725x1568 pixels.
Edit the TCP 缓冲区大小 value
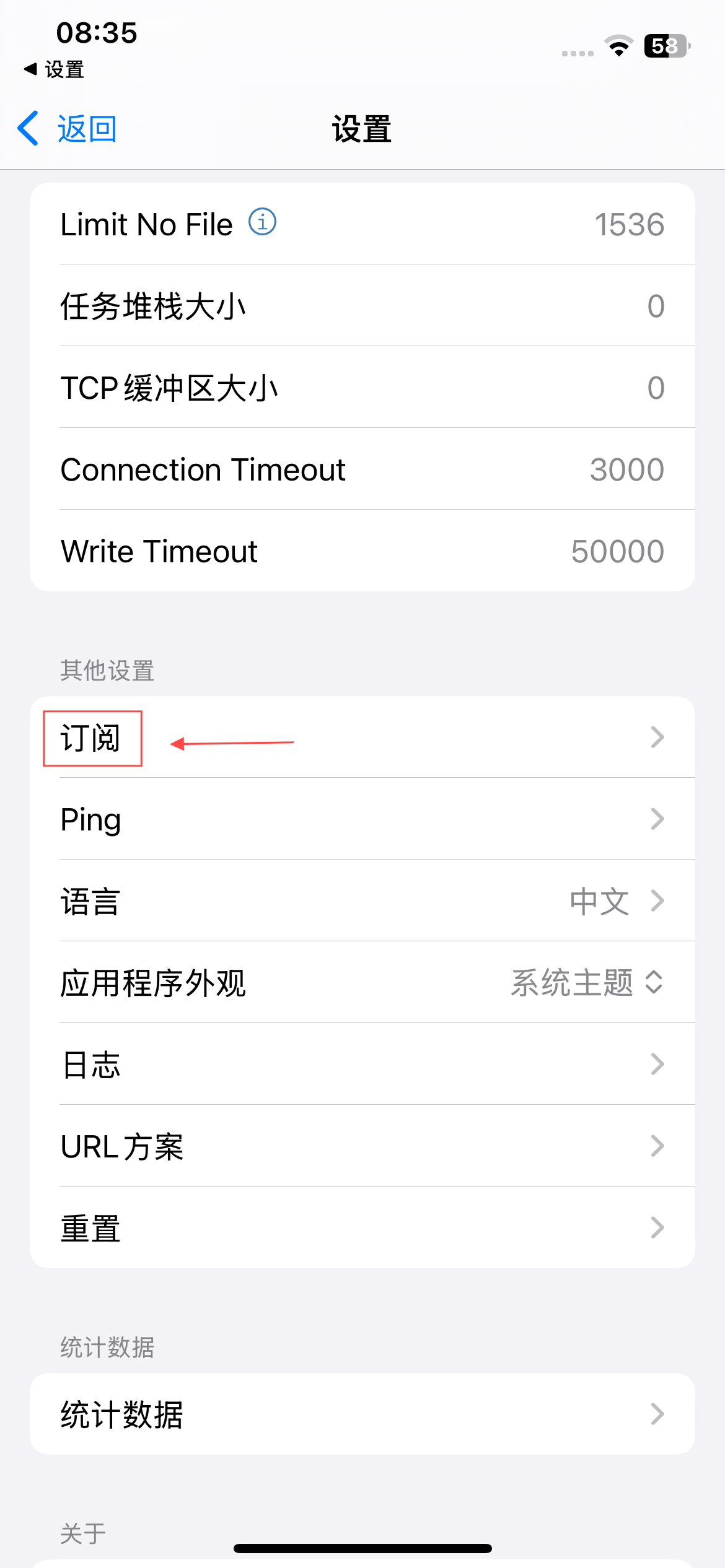click(x=655, y=388)
